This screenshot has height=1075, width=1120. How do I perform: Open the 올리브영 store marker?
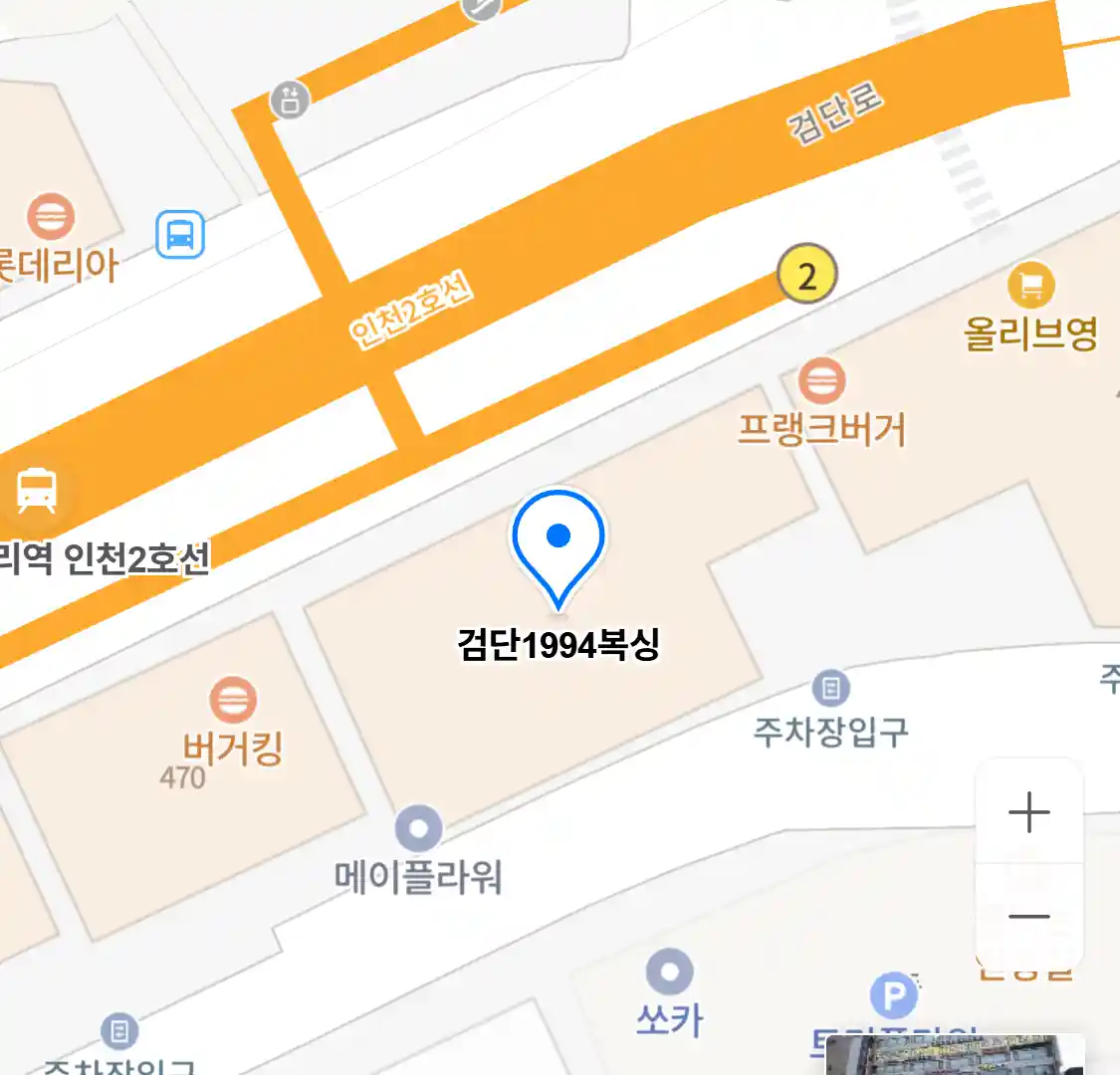[x=1030, y=287]
